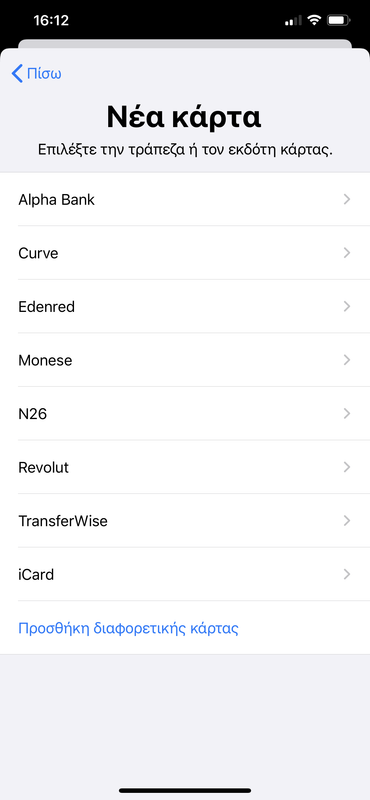Select iCard from the list
The image size is (370, 800).
(185, 574)
